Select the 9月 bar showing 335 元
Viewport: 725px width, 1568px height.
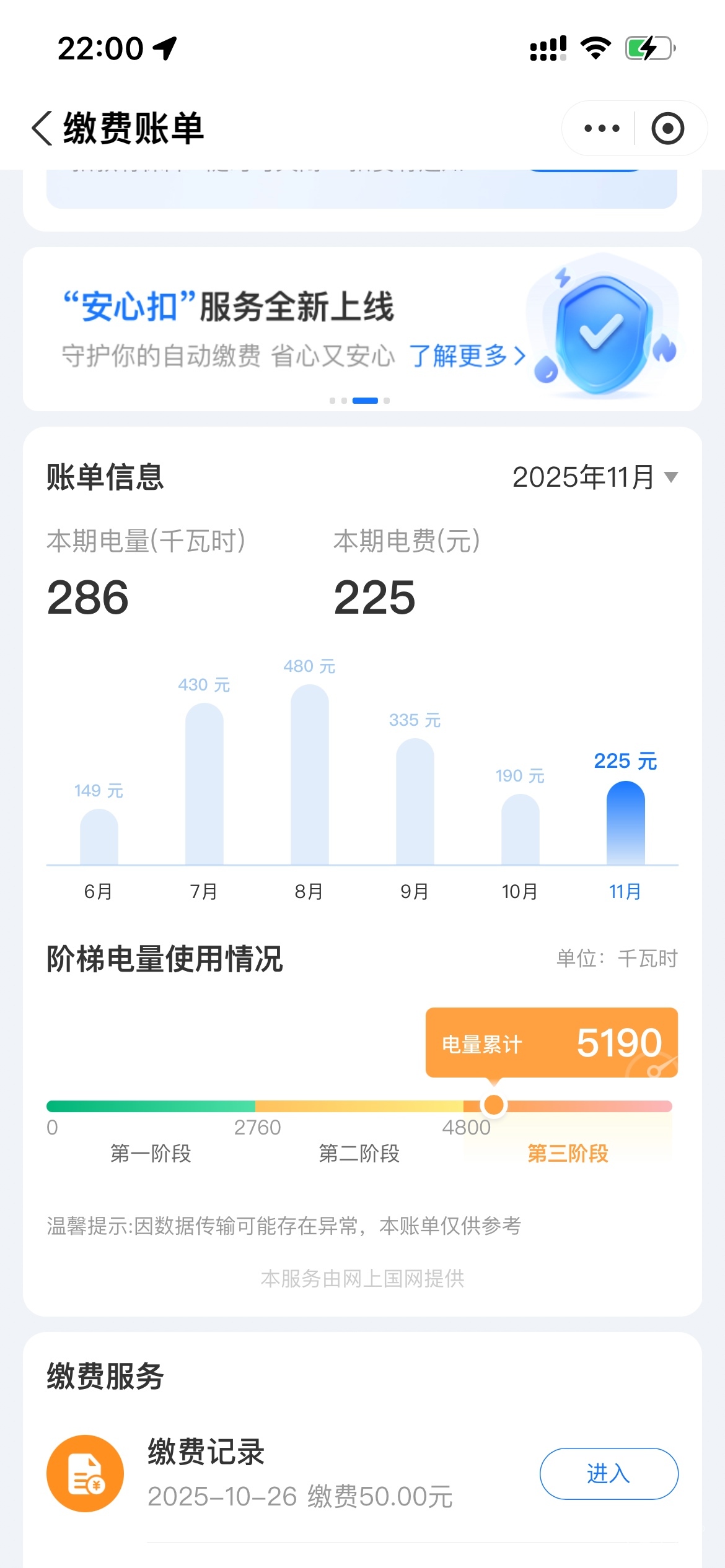(x=415, y=801)
